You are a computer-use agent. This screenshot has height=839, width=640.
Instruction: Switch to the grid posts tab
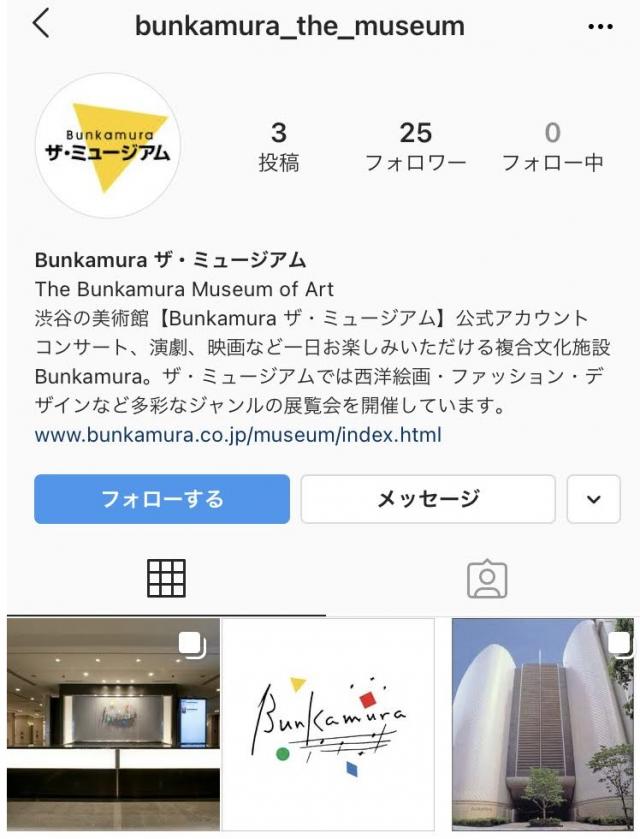point(166,578)
